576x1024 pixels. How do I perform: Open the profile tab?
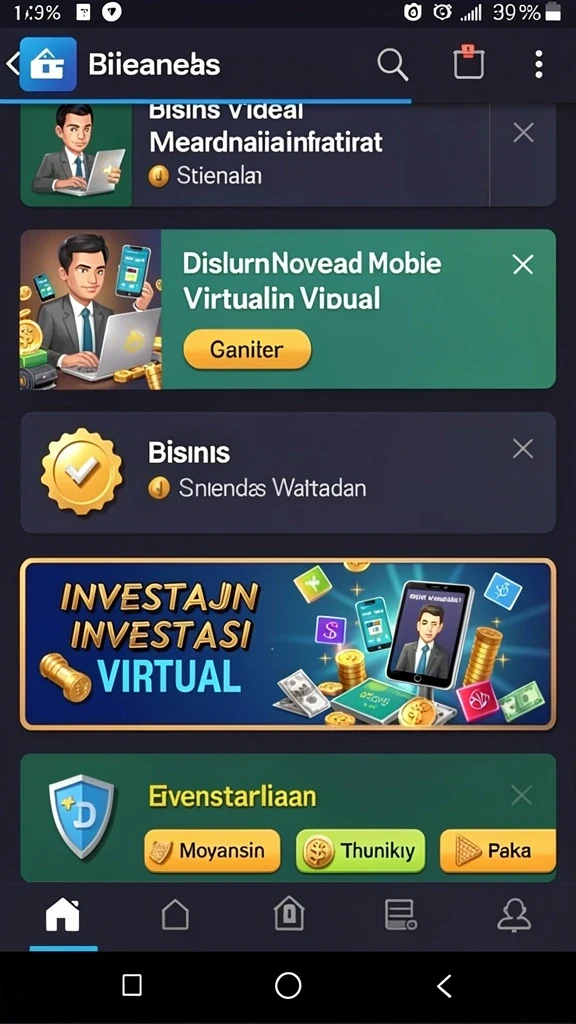[514, 914]
